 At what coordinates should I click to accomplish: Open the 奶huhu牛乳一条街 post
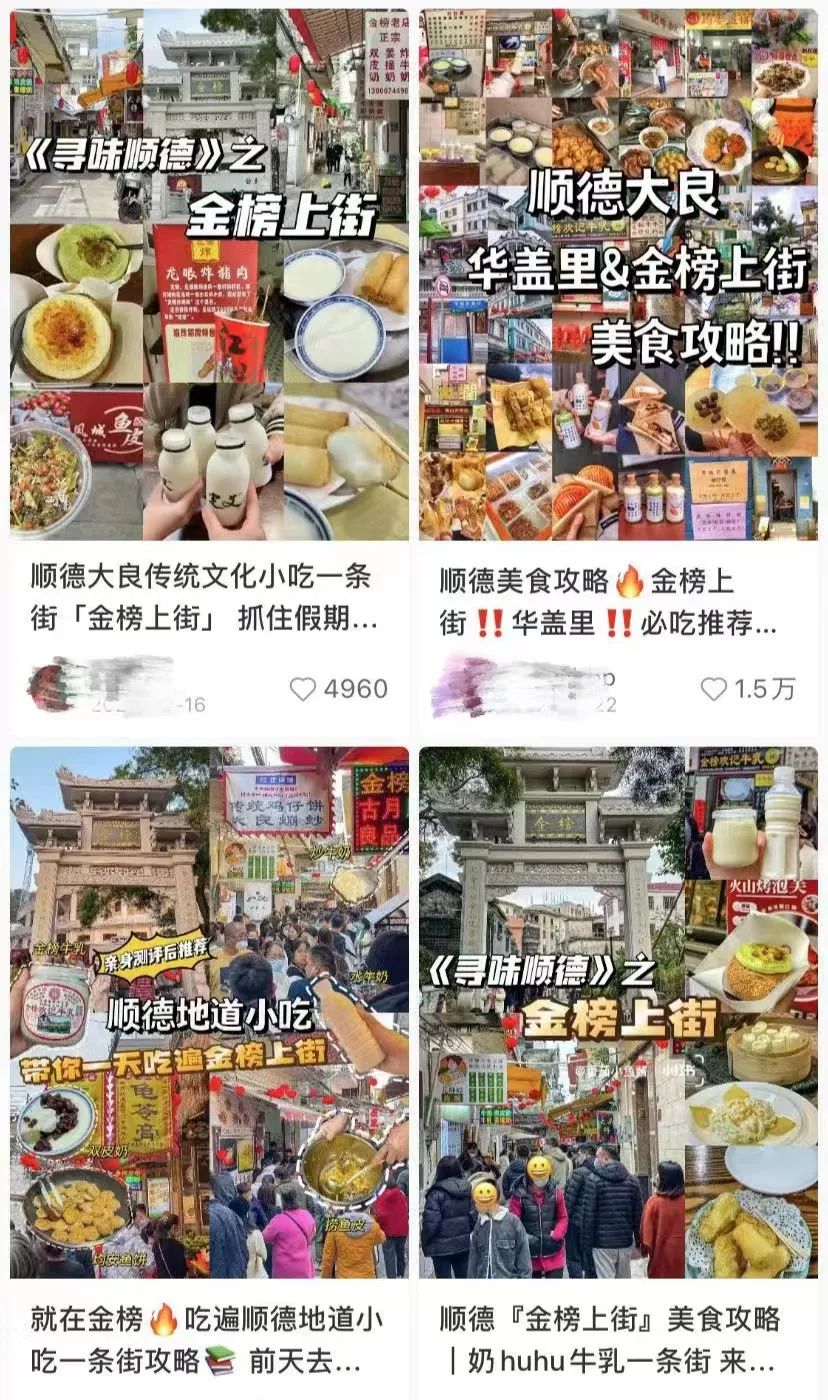click(x=618, y=1012)
